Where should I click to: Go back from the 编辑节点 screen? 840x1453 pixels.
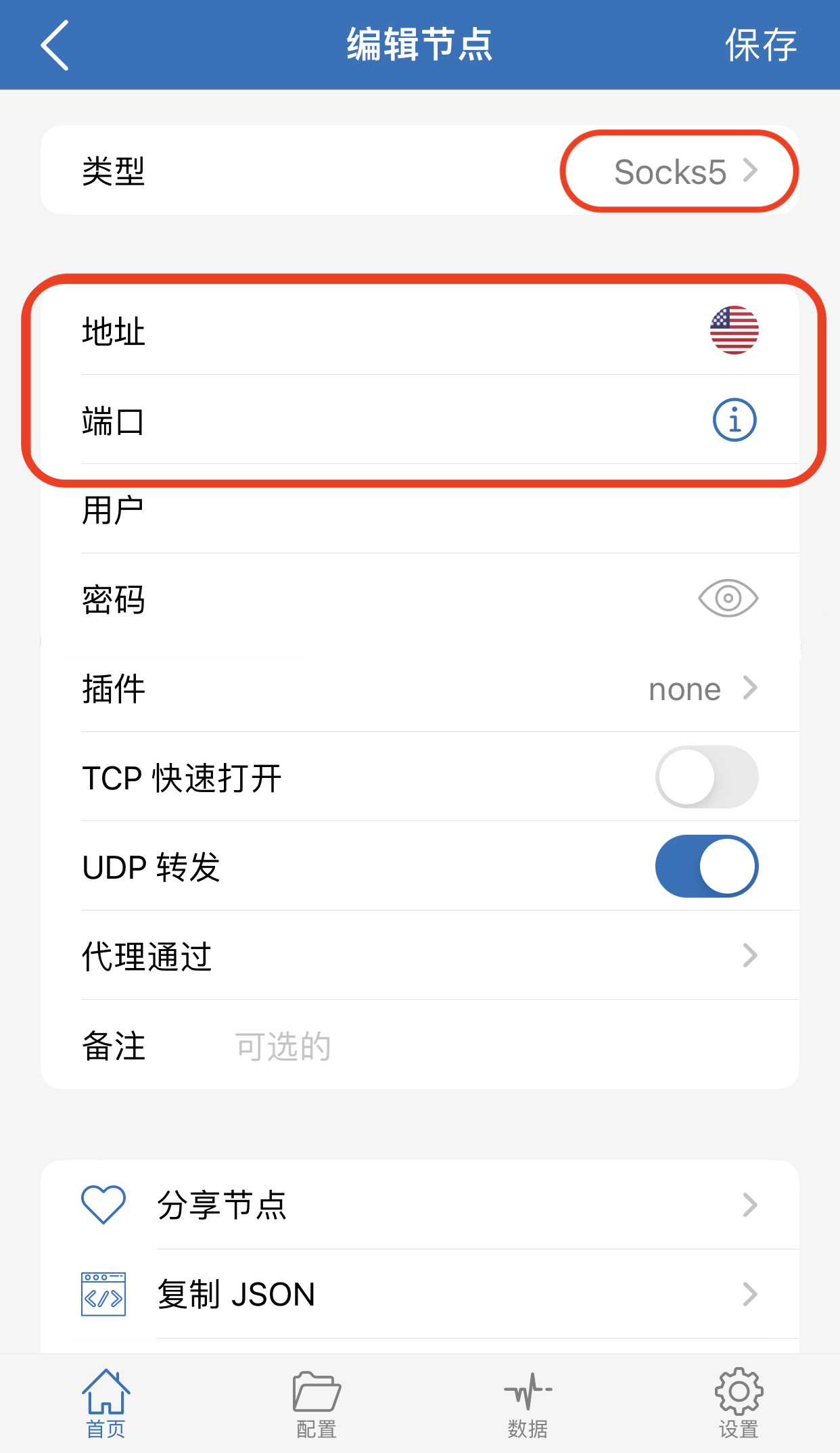pyautogui.click(x=55, y=45)
